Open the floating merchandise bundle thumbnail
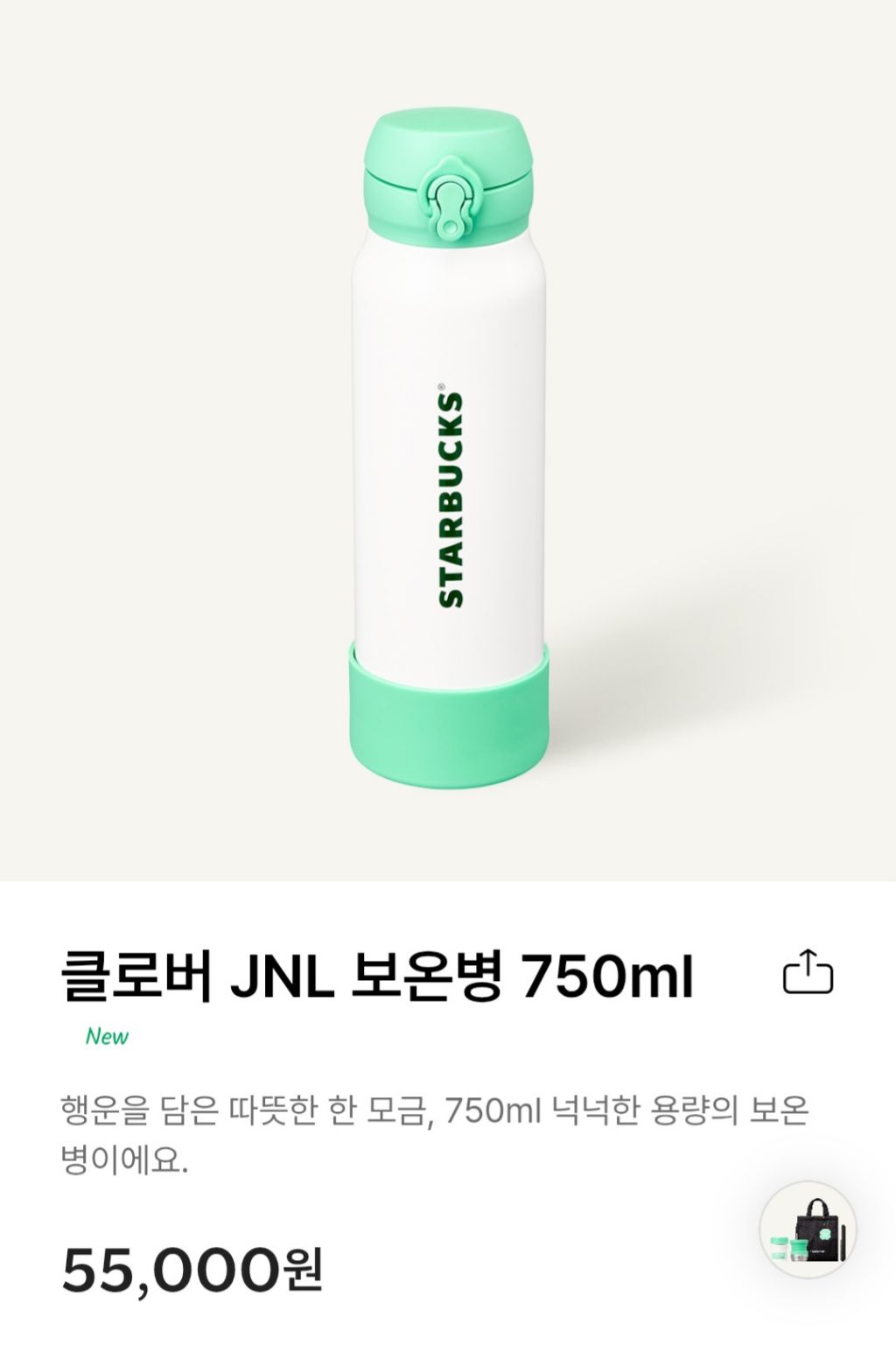Screen dimensions: 896x1345 point(808,1230)
